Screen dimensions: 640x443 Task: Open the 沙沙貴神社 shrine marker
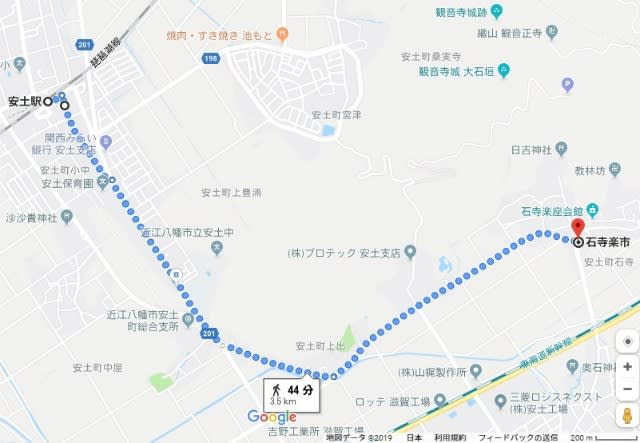pyautogui.click(x=66, y=216)
